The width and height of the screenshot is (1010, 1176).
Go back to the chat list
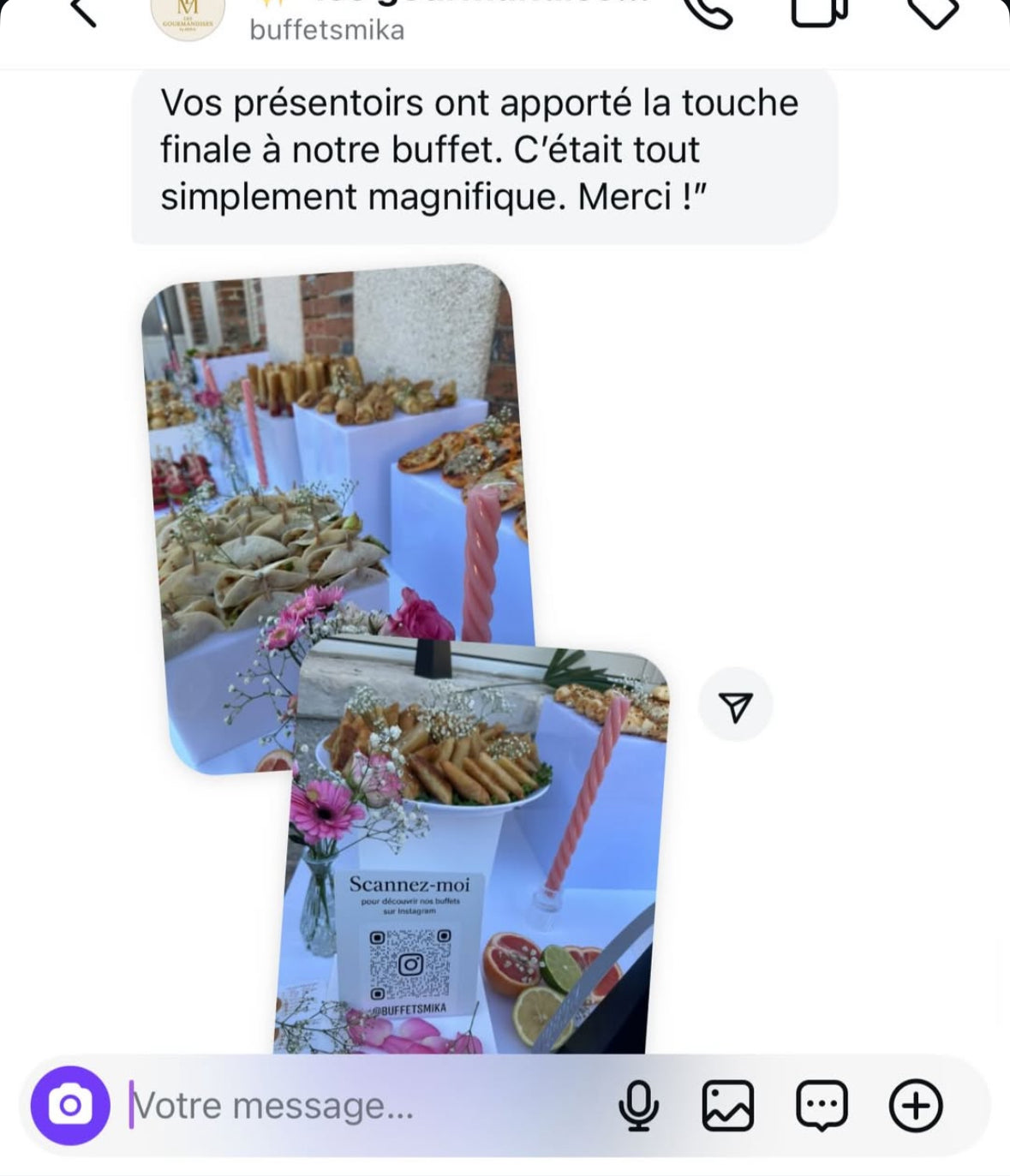83,12
